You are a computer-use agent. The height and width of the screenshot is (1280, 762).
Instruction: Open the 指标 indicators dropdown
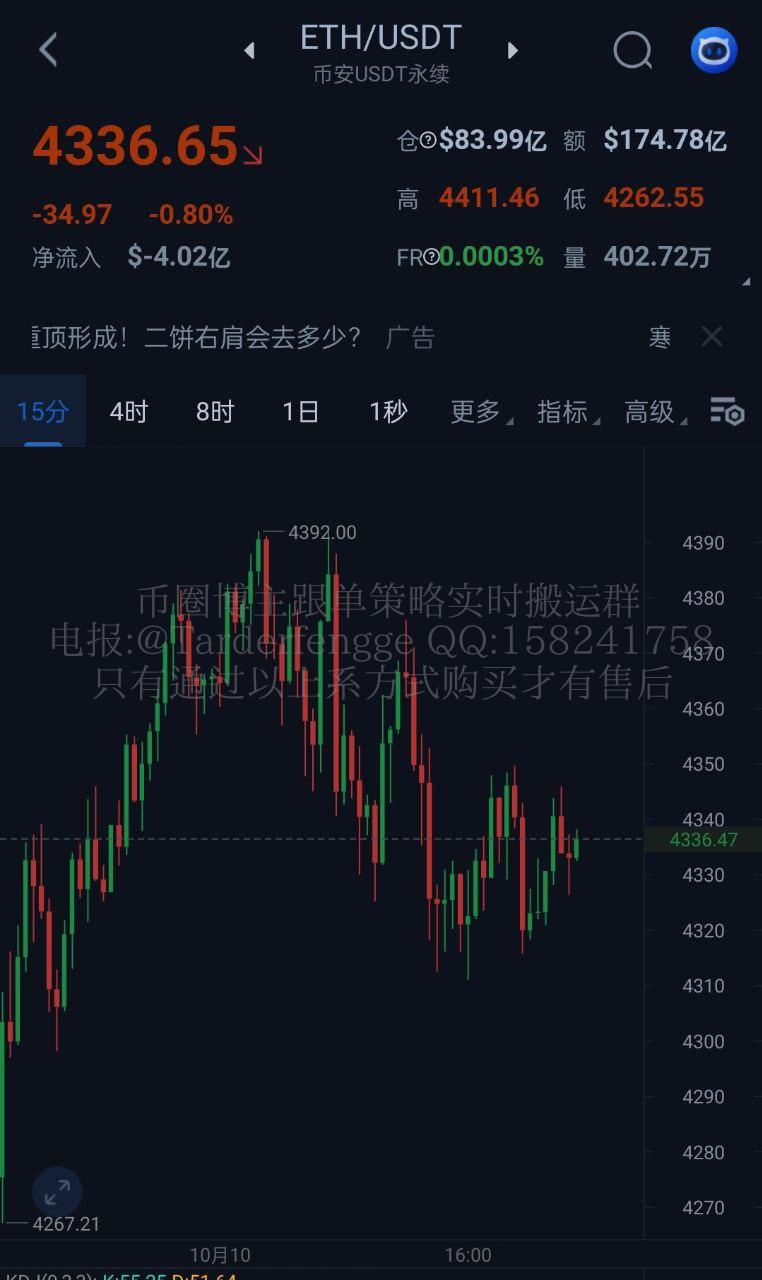tap(566, 411)
